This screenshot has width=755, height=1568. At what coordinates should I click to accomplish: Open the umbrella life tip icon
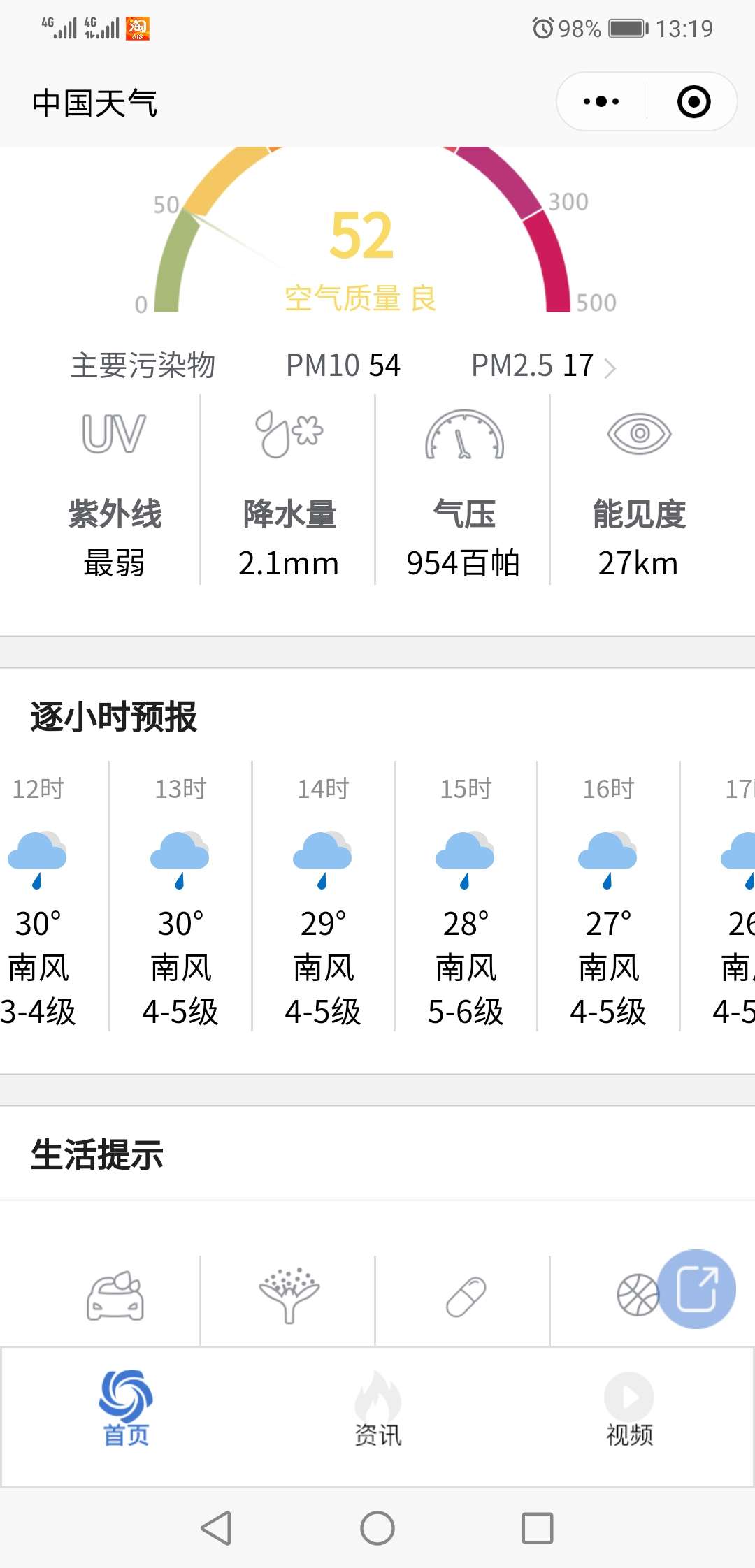[289, 1296]
